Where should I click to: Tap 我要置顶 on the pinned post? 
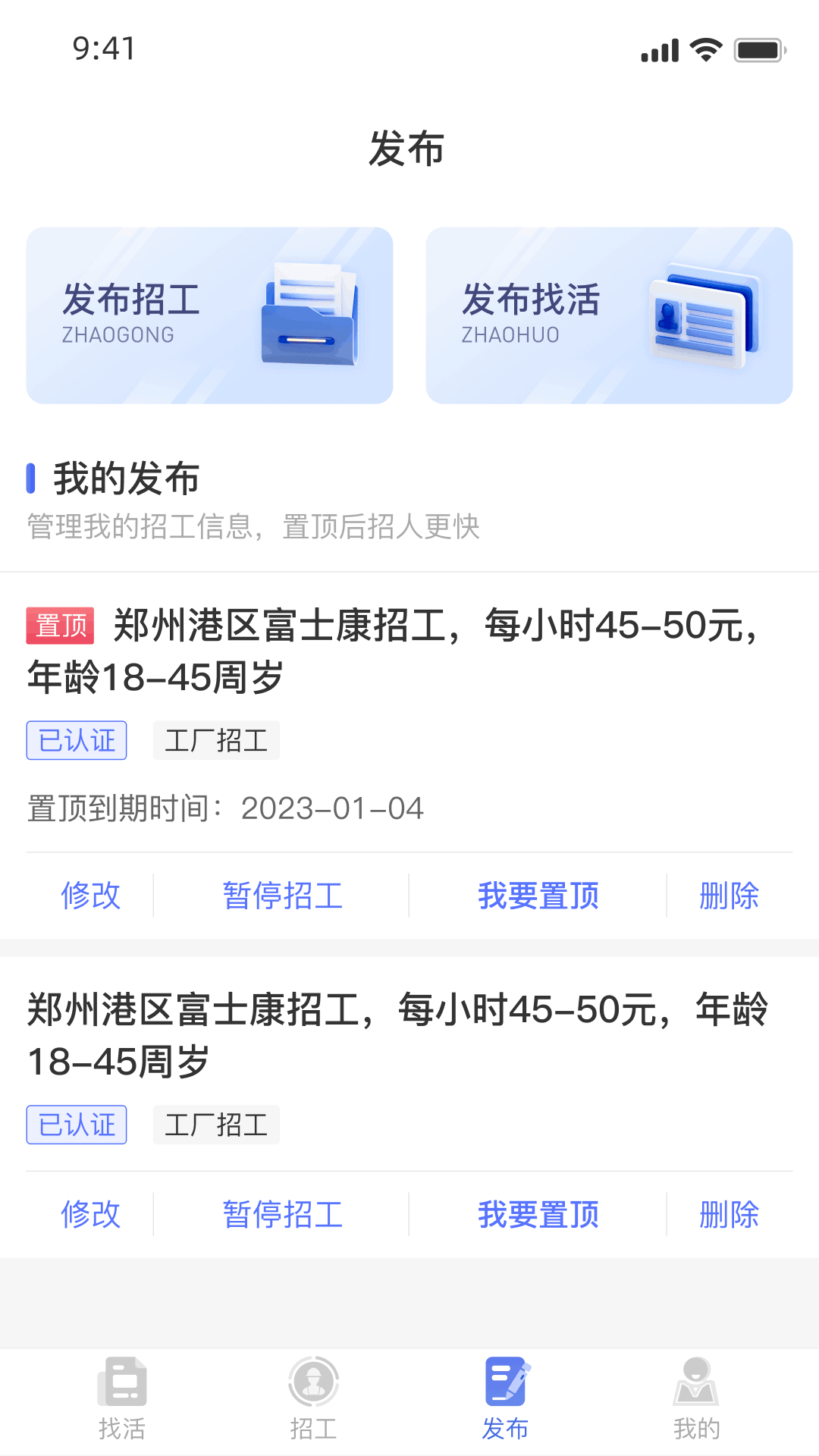(538, 896)
